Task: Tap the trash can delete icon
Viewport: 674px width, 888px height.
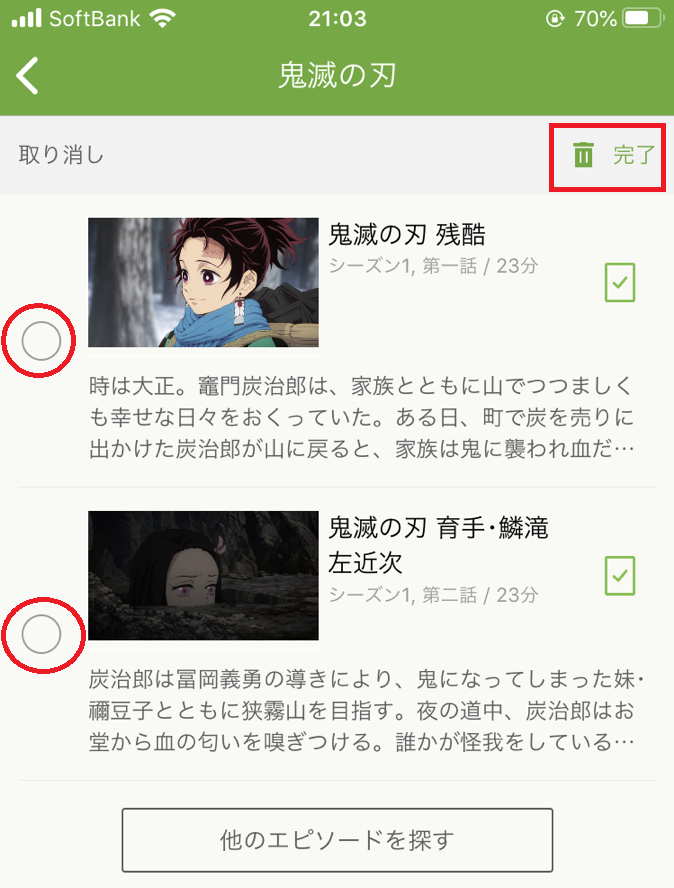Action: click(583, 155)
